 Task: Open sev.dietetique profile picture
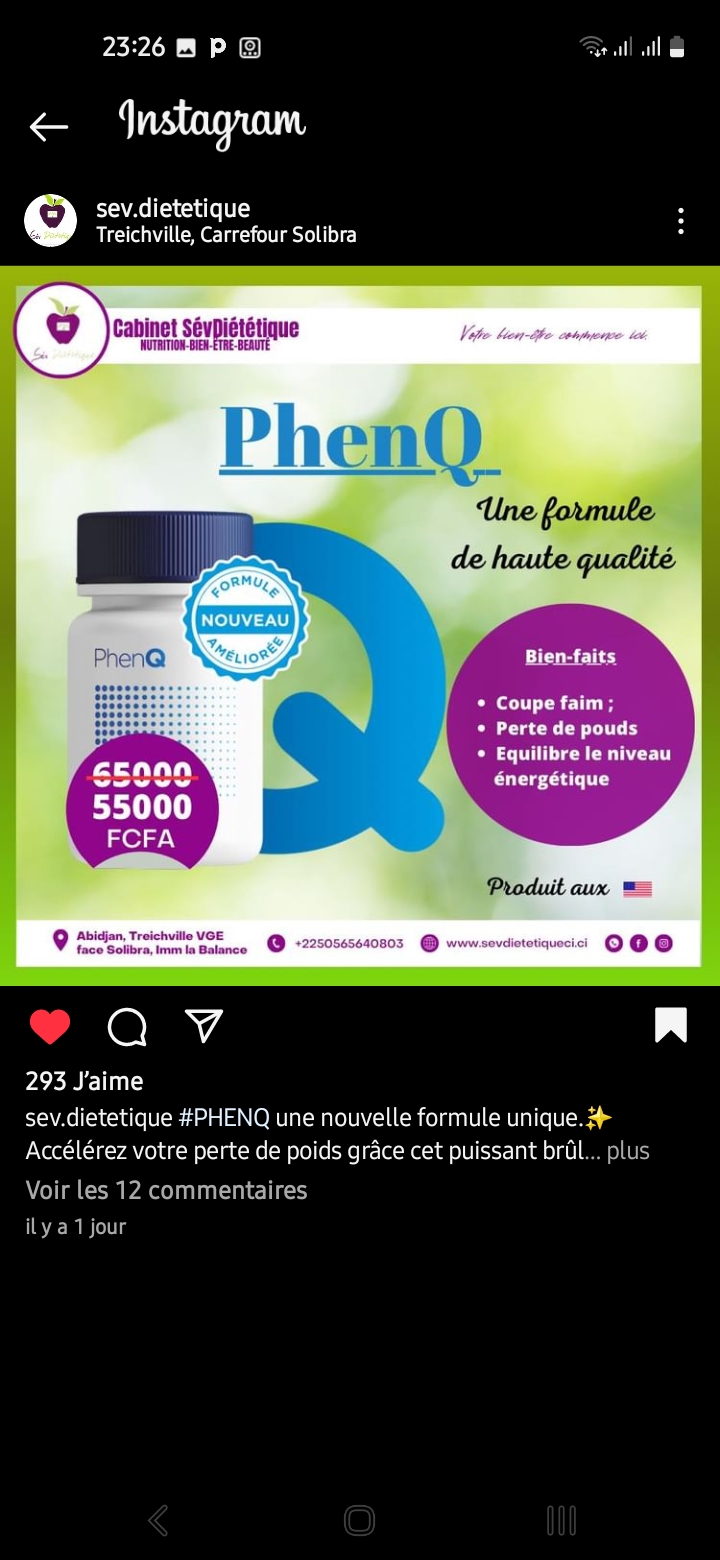50,221
